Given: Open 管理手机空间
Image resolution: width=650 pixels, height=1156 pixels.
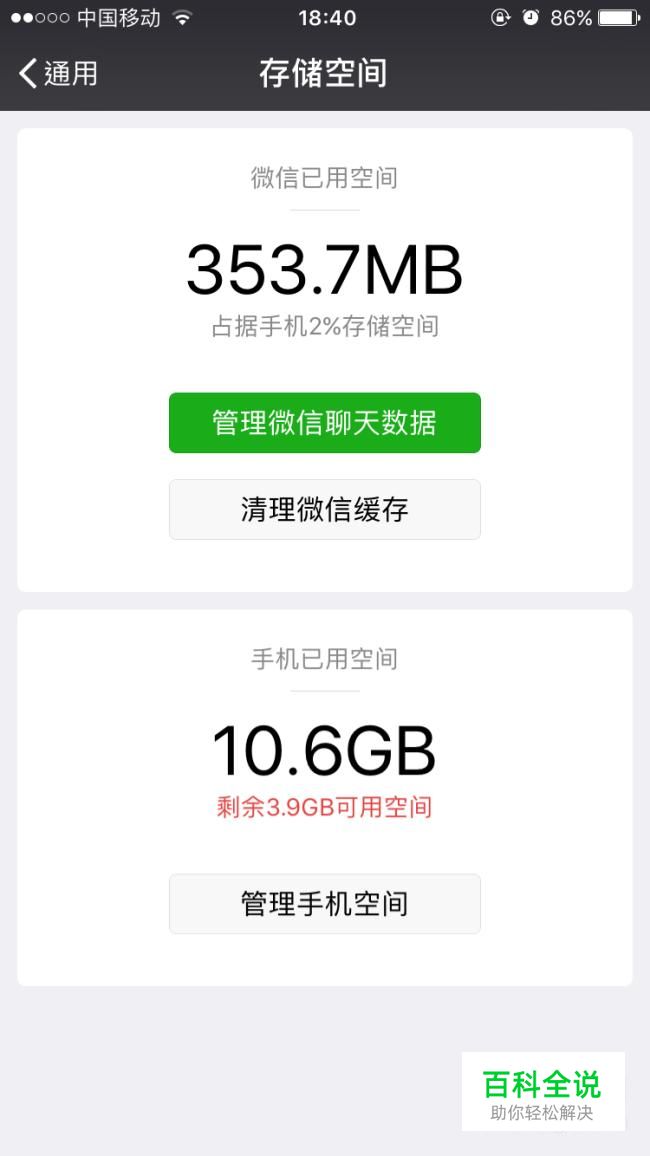Looking at the screenshot, I should pos(324,904).
